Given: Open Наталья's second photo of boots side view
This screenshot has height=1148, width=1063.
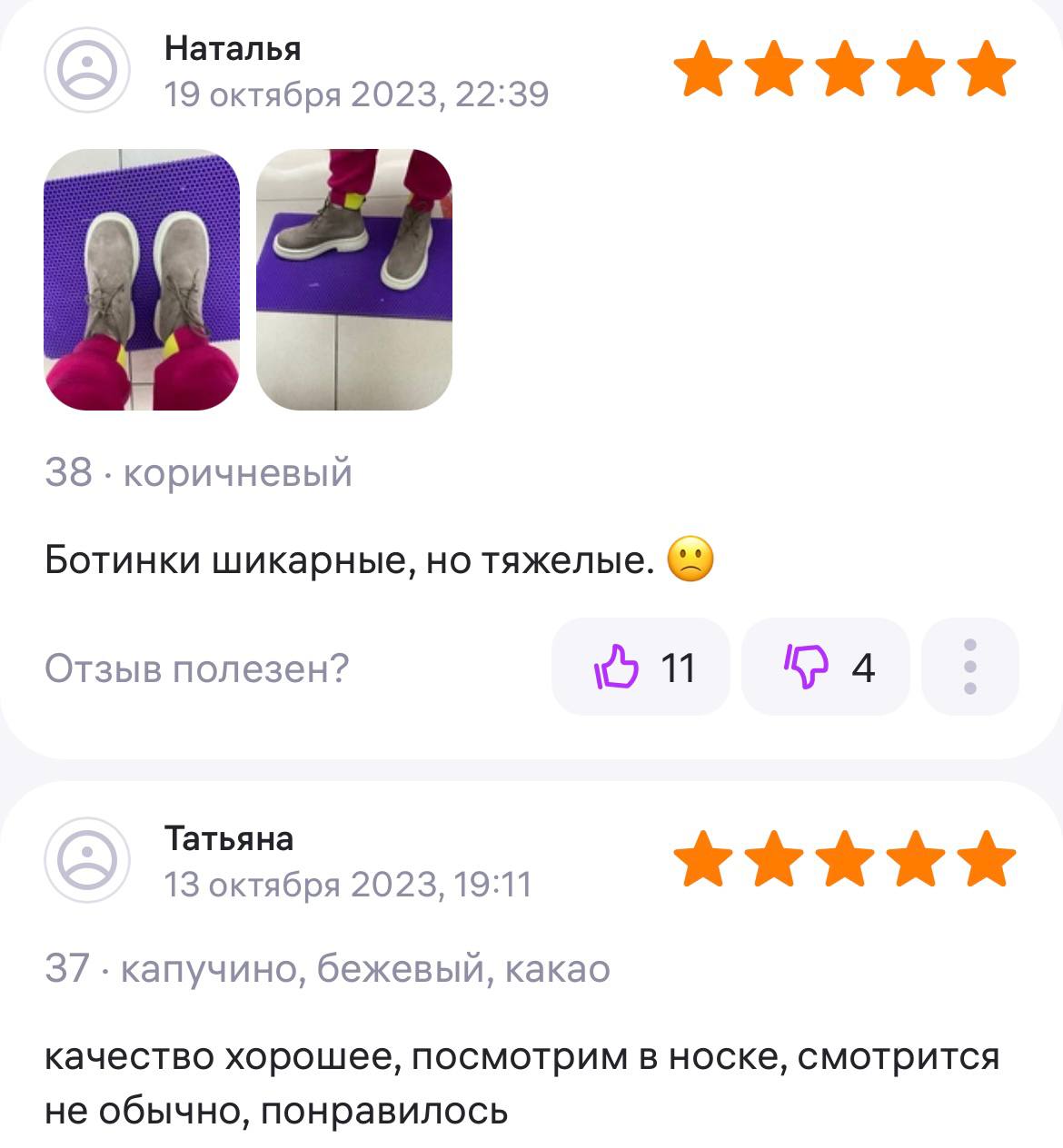Looking at the screenshot, I should tap(353, 280).
